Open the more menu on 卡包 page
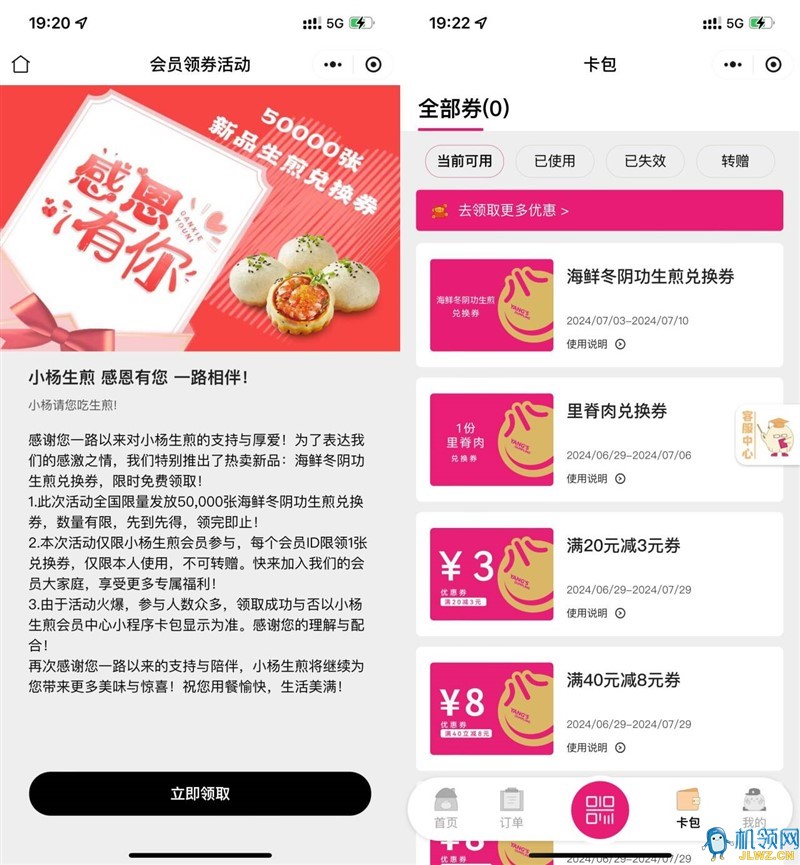800x865 pixels. pyautogui.click(x=733, y=65)
